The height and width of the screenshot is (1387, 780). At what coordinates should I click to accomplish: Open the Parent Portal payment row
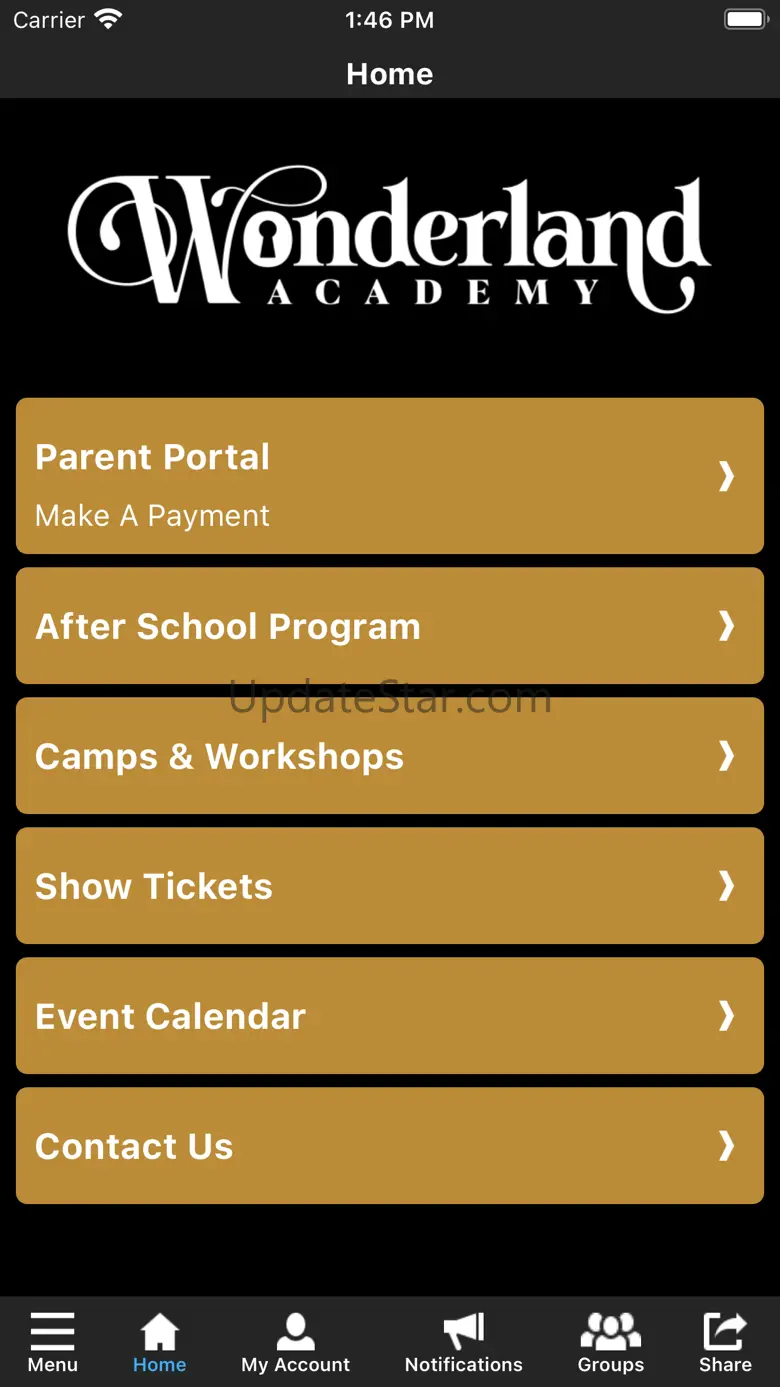click(390, 476)
